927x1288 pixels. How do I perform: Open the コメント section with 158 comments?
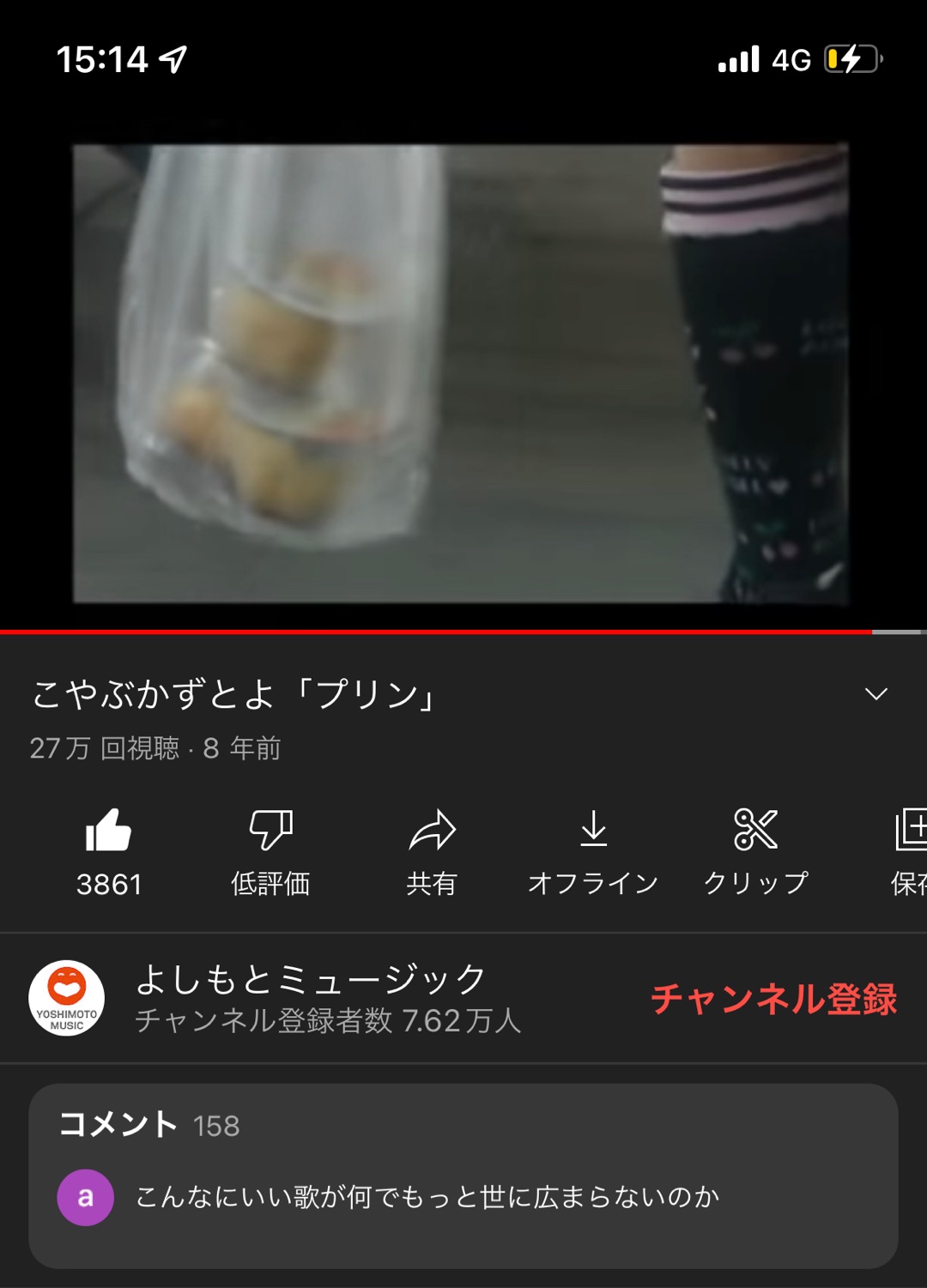463,1176
